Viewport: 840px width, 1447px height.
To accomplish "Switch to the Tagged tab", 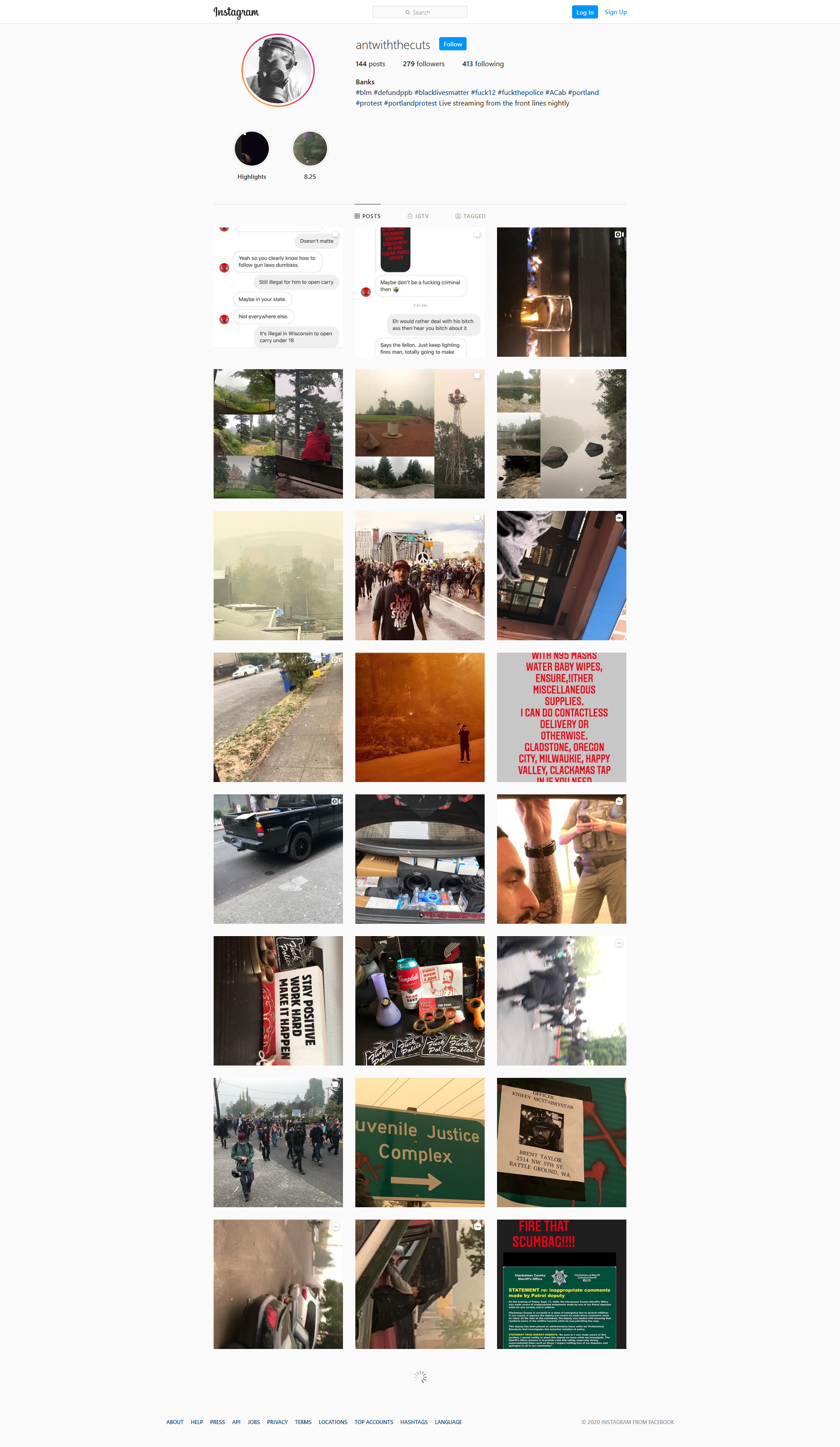I will (x=470, y=216).
